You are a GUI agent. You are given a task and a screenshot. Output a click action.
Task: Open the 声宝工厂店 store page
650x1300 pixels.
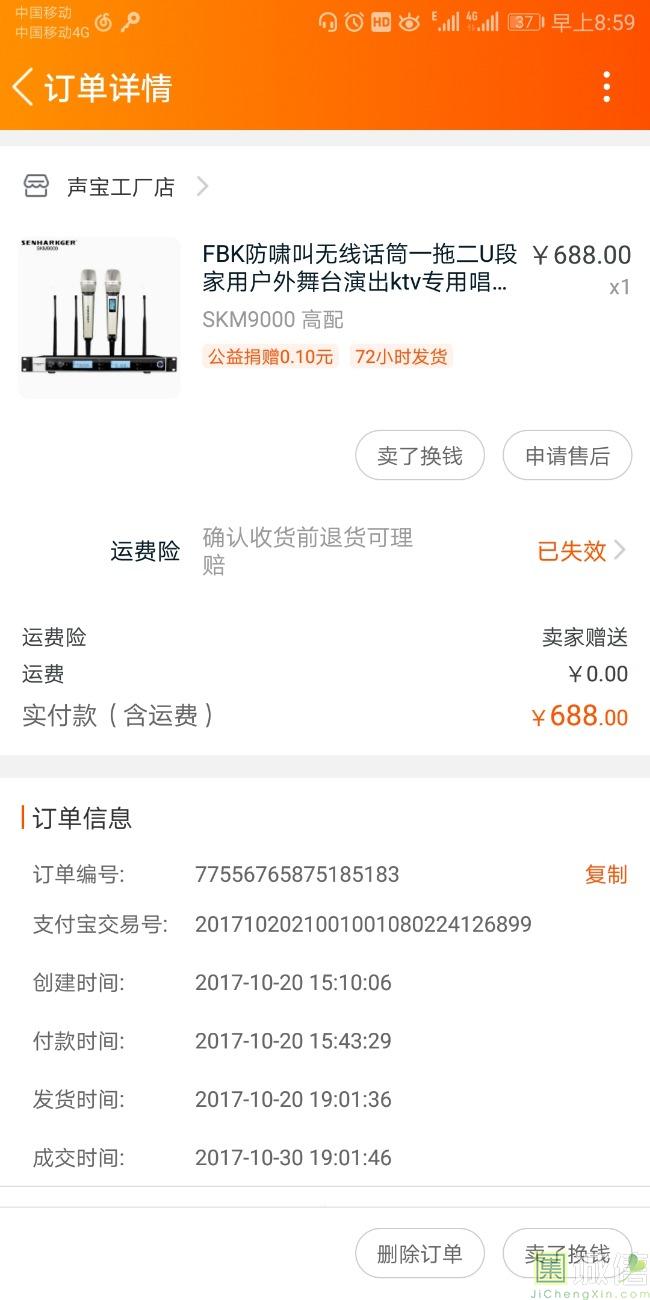point(120,187)
